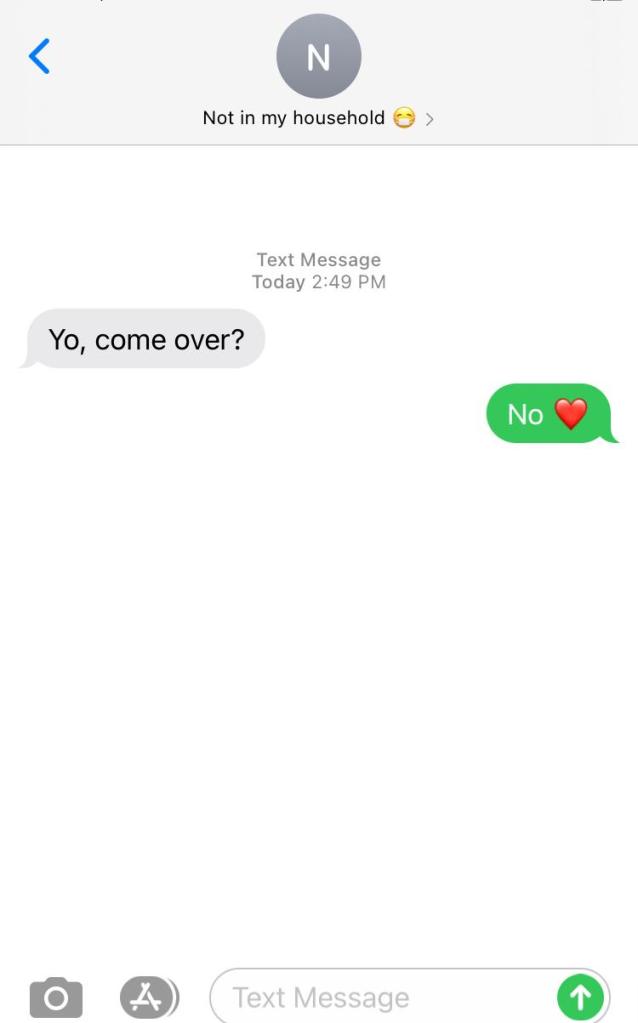
Task: Send the message with the green arrow
Action: point(580,997)
